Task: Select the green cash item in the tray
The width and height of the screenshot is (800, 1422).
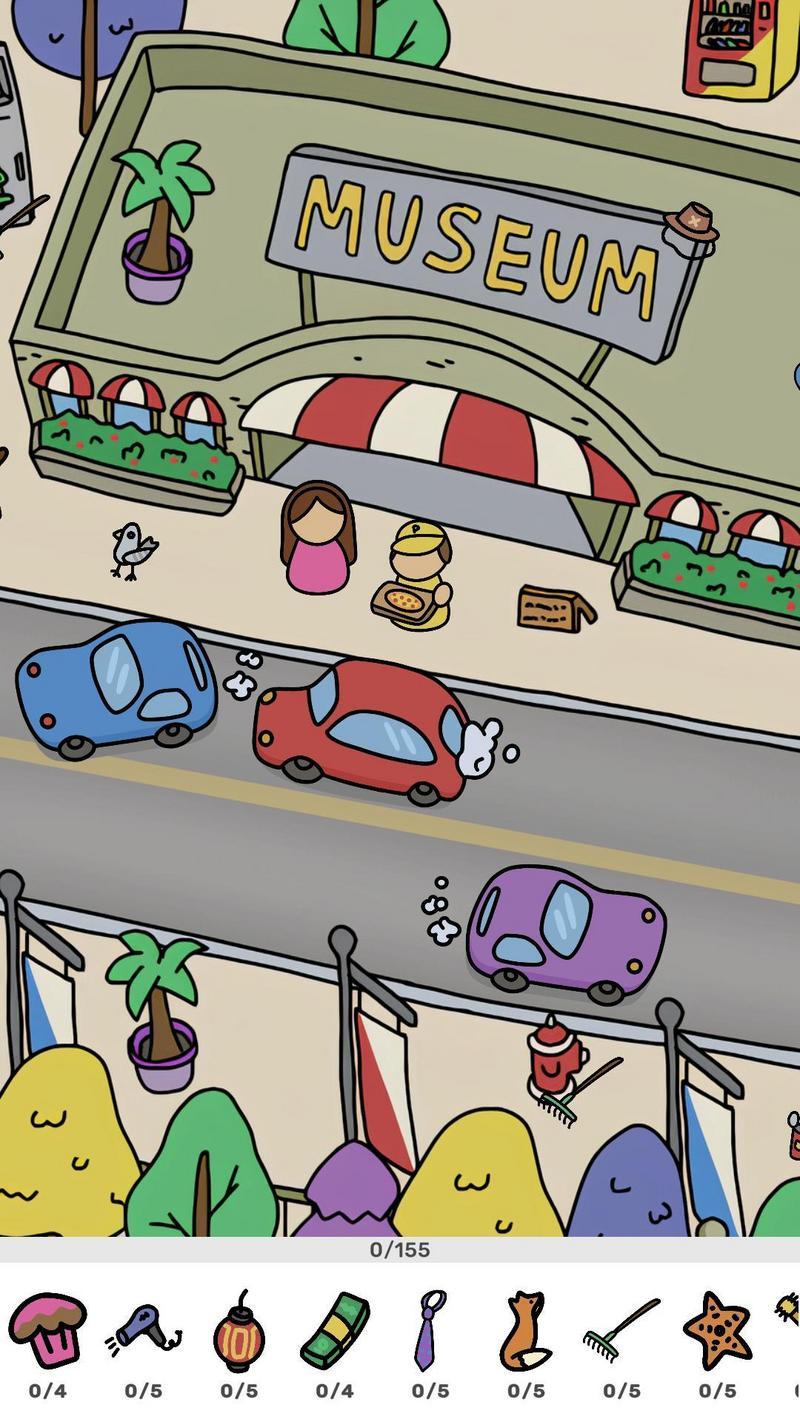Action: tap(335, 1331)
